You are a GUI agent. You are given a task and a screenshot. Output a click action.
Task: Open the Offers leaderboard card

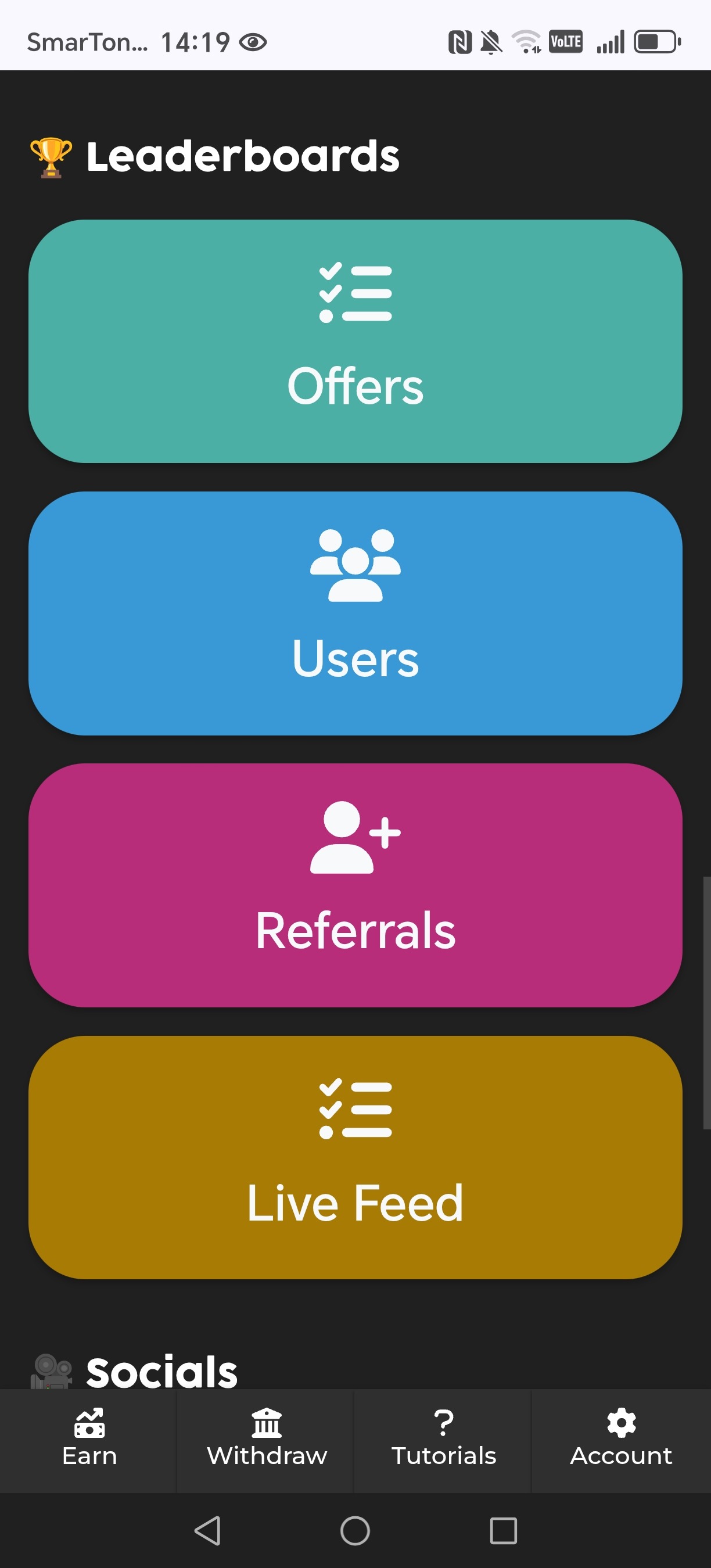tap(355, 341)
